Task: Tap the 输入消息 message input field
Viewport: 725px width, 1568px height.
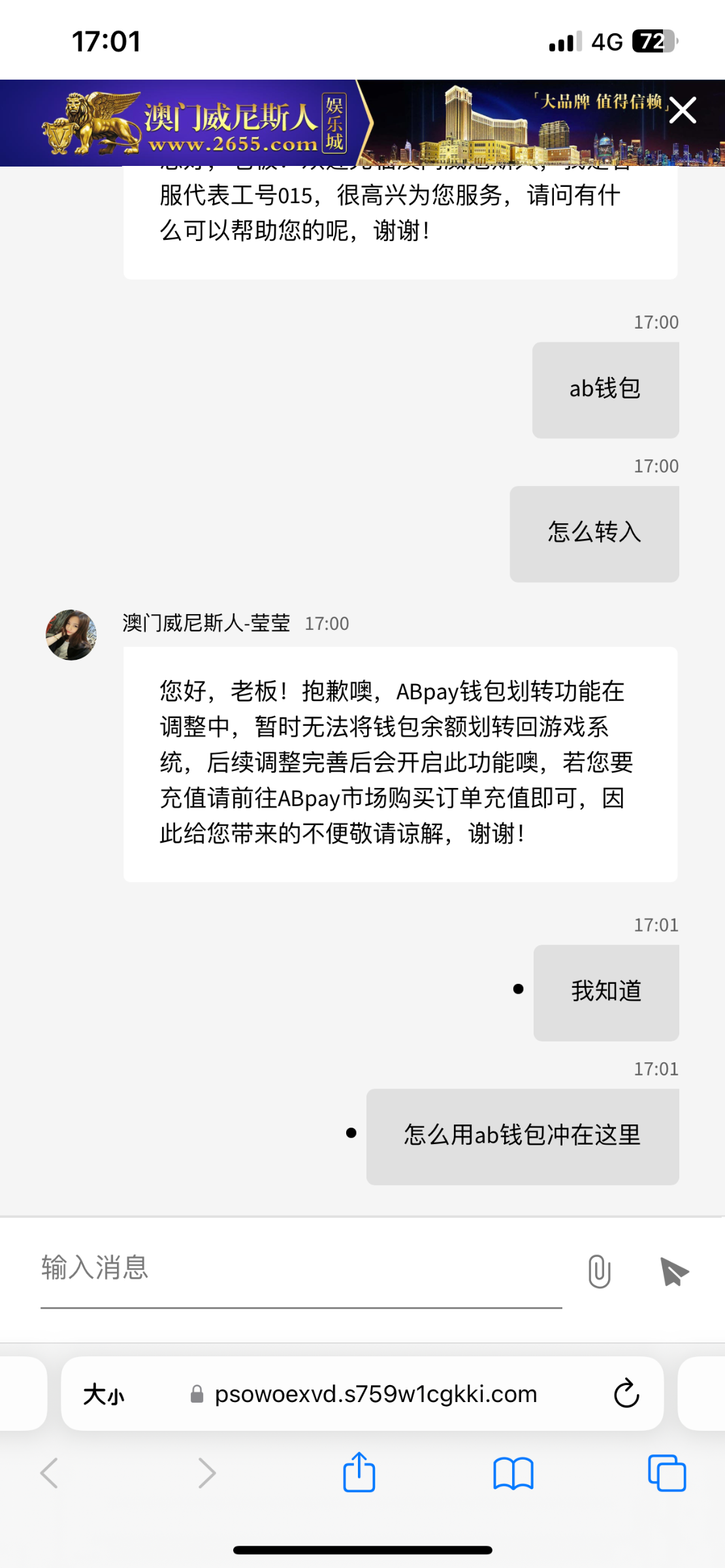Action: pos(300,1268)
